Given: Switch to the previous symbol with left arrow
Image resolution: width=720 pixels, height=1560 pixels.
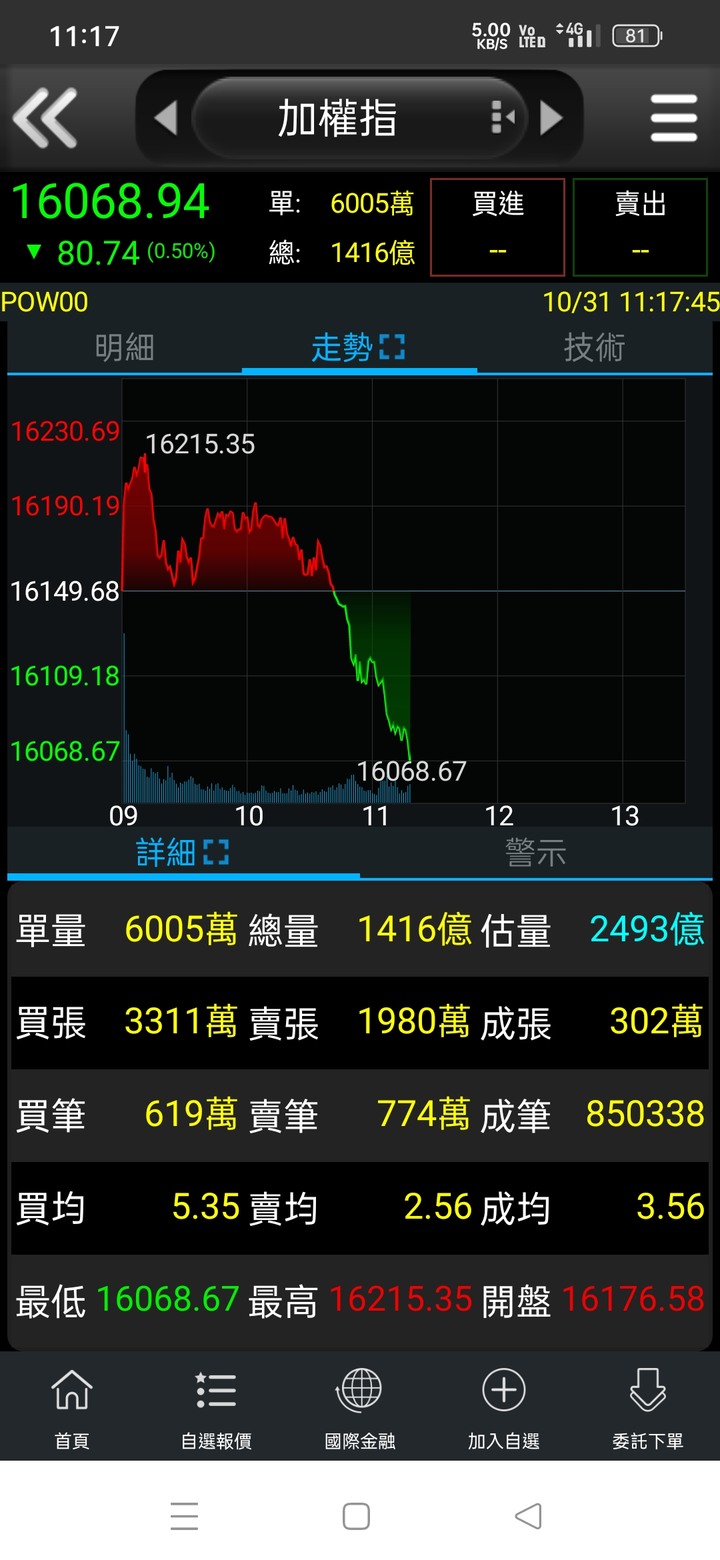Looking at the screenshot, I should pos(166,118).
